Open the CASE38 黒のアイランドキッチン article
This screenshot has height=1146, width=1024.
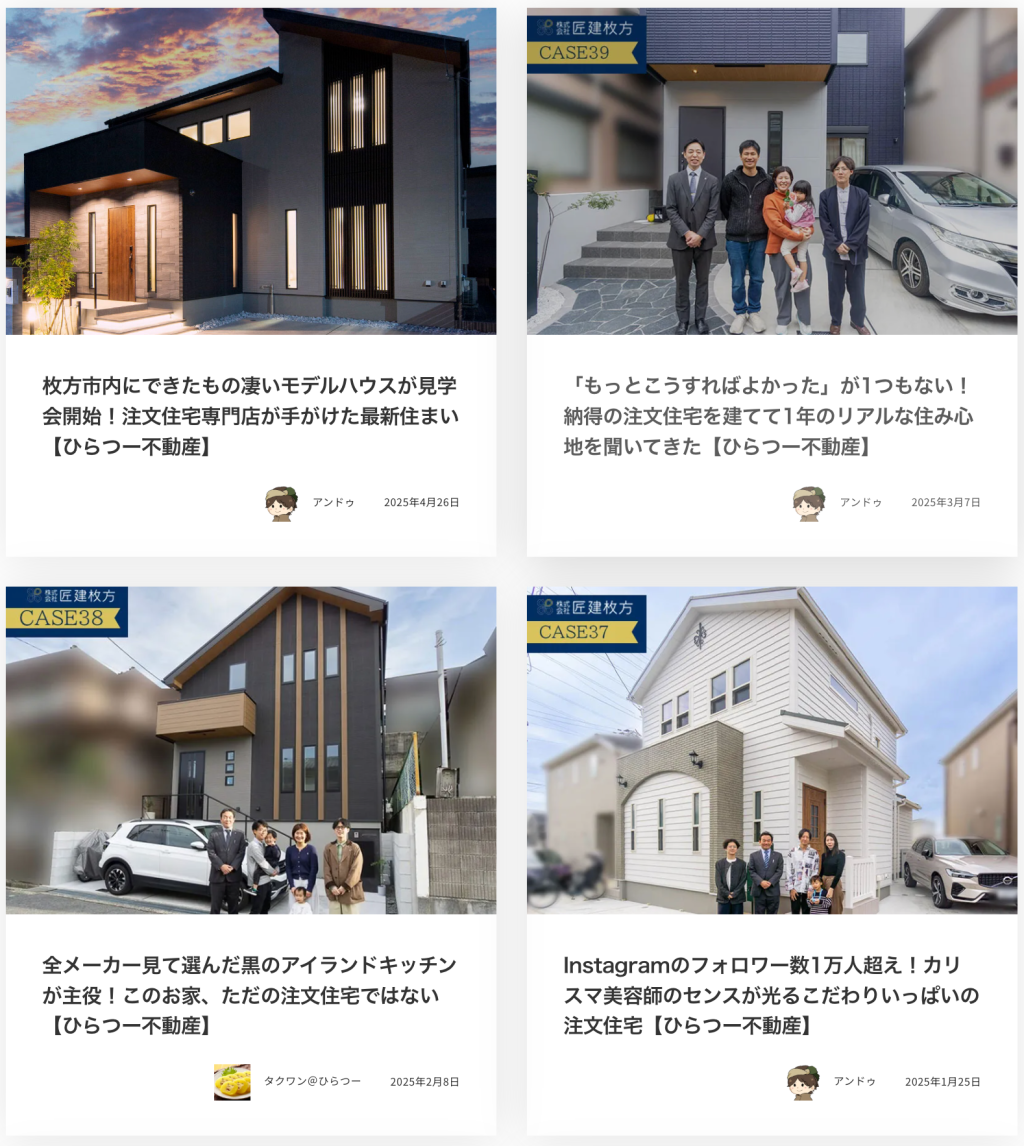pos(250,995)
